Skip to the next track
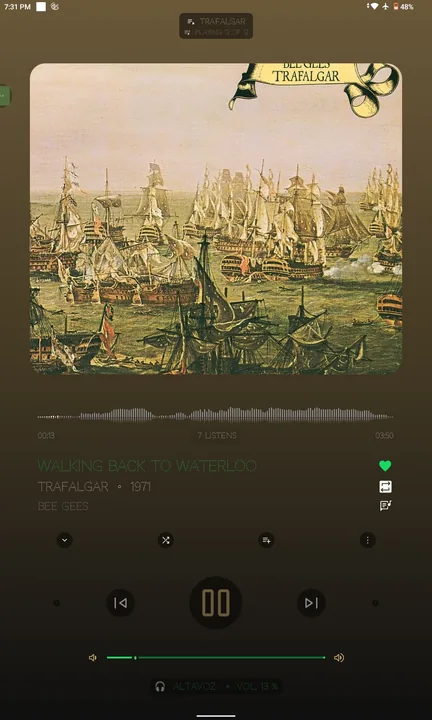The height and width of the screenshot is (720, 432). (311, 602)
